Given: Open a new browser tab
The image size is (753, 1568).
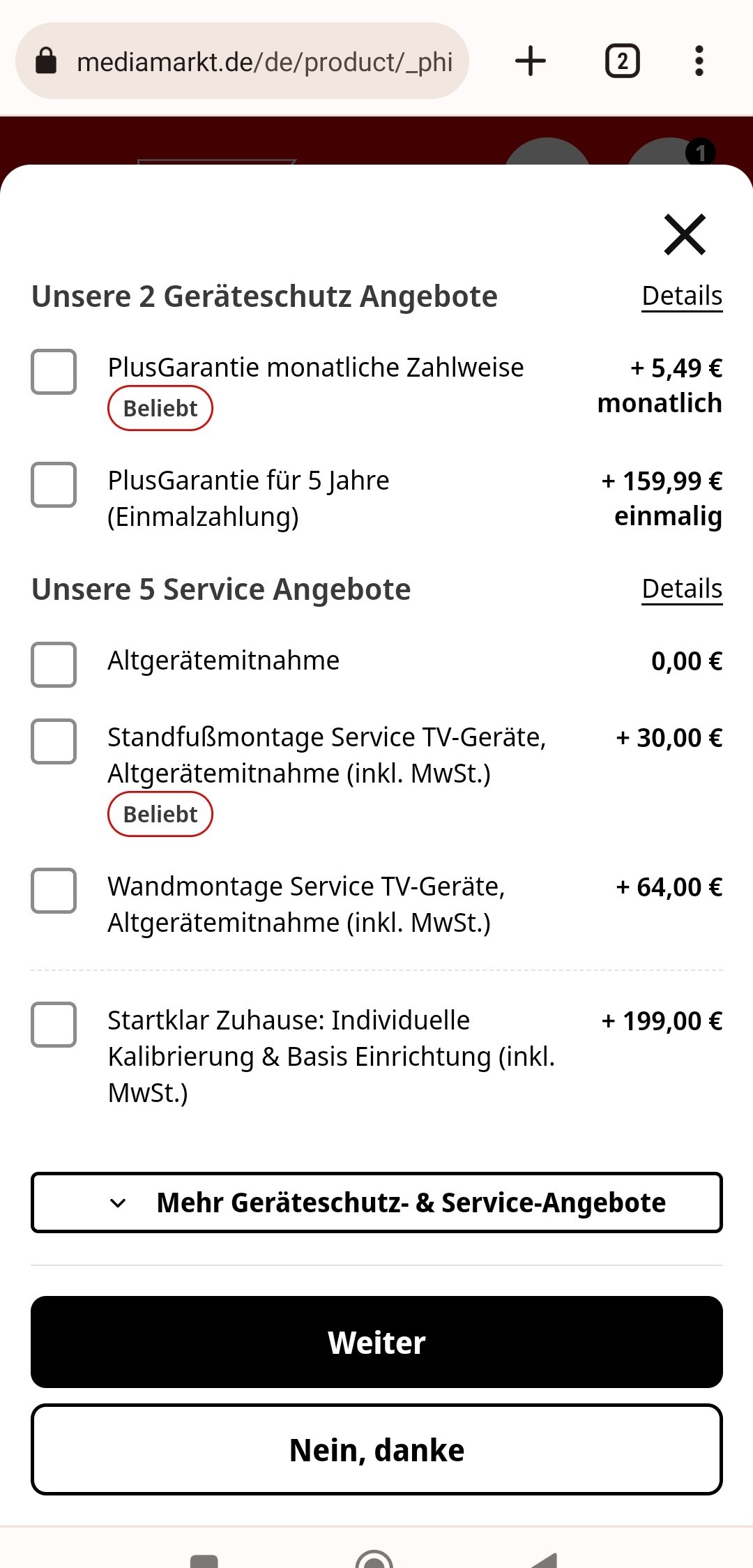Looking at the screenshot, I should click(531, 61).
